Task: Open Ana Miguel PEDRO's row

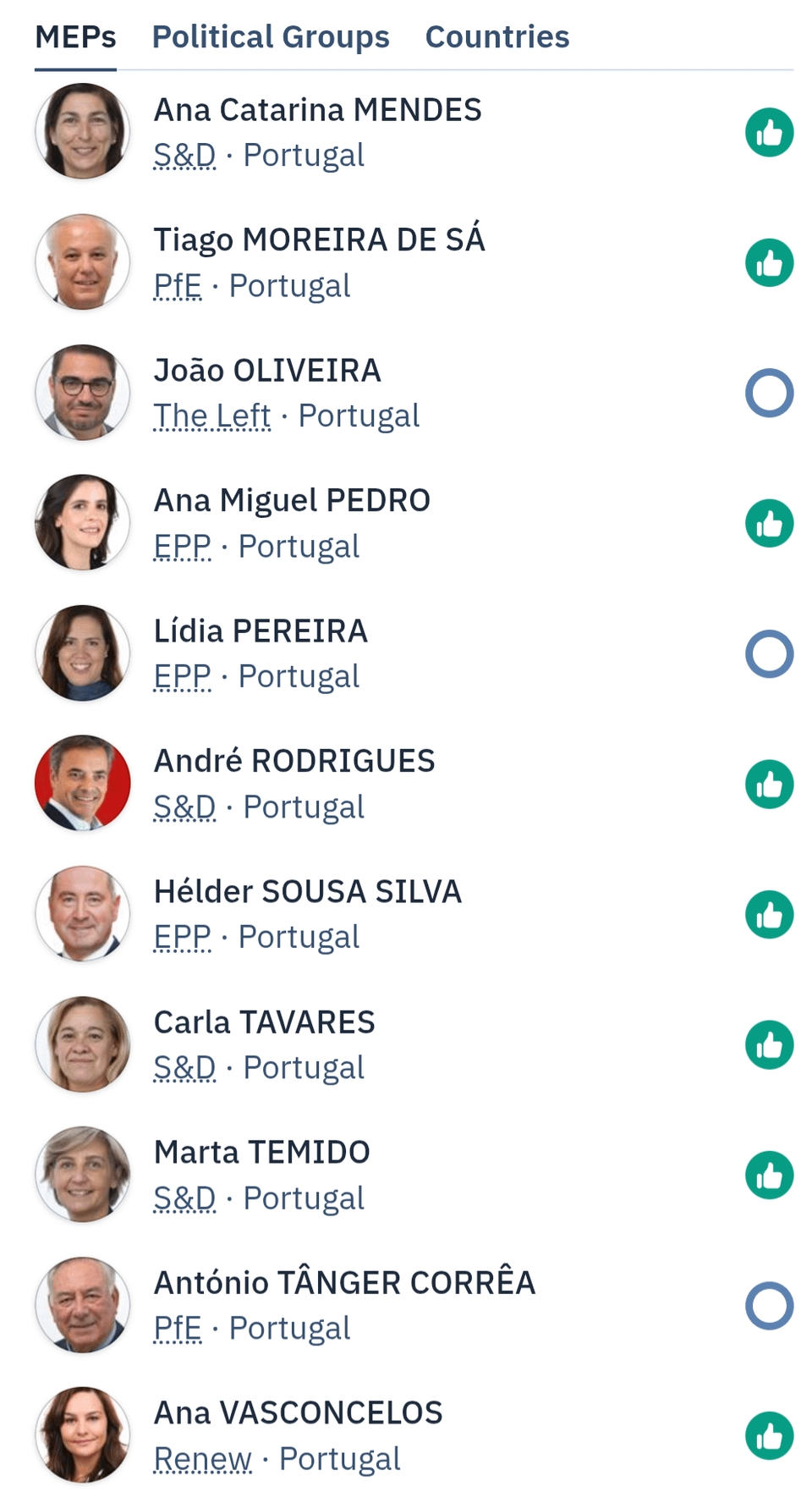Action: tap(292, 501)
